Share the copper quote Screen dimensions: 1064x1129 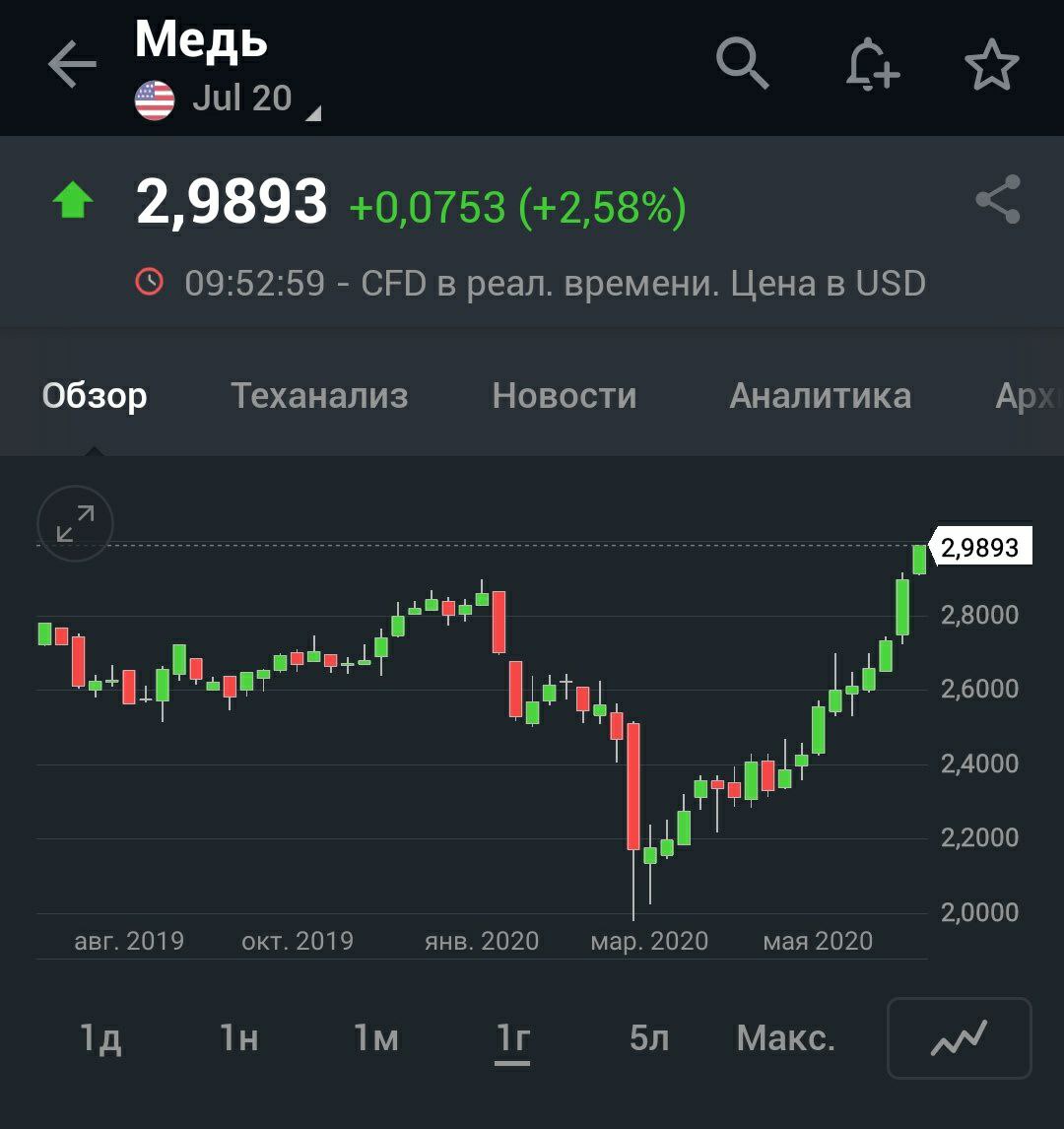998,200
